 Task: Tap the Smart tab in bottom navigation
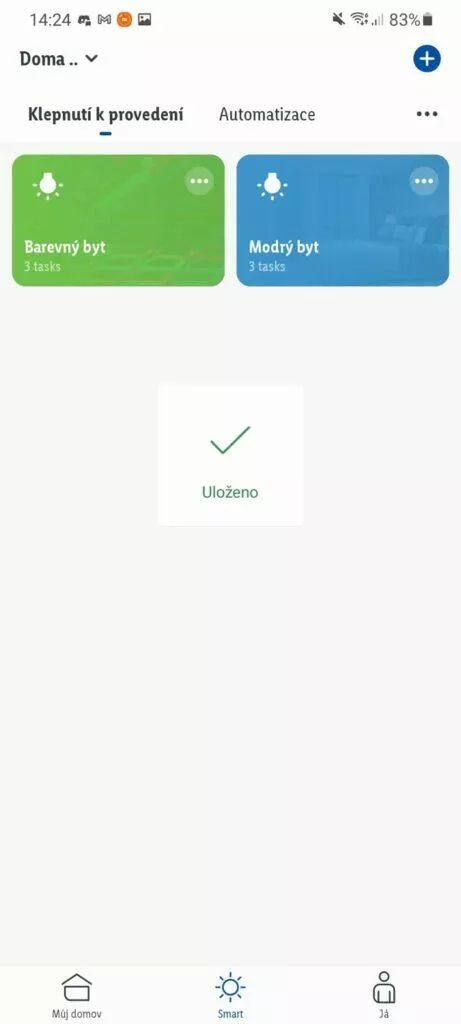(230, 996)
